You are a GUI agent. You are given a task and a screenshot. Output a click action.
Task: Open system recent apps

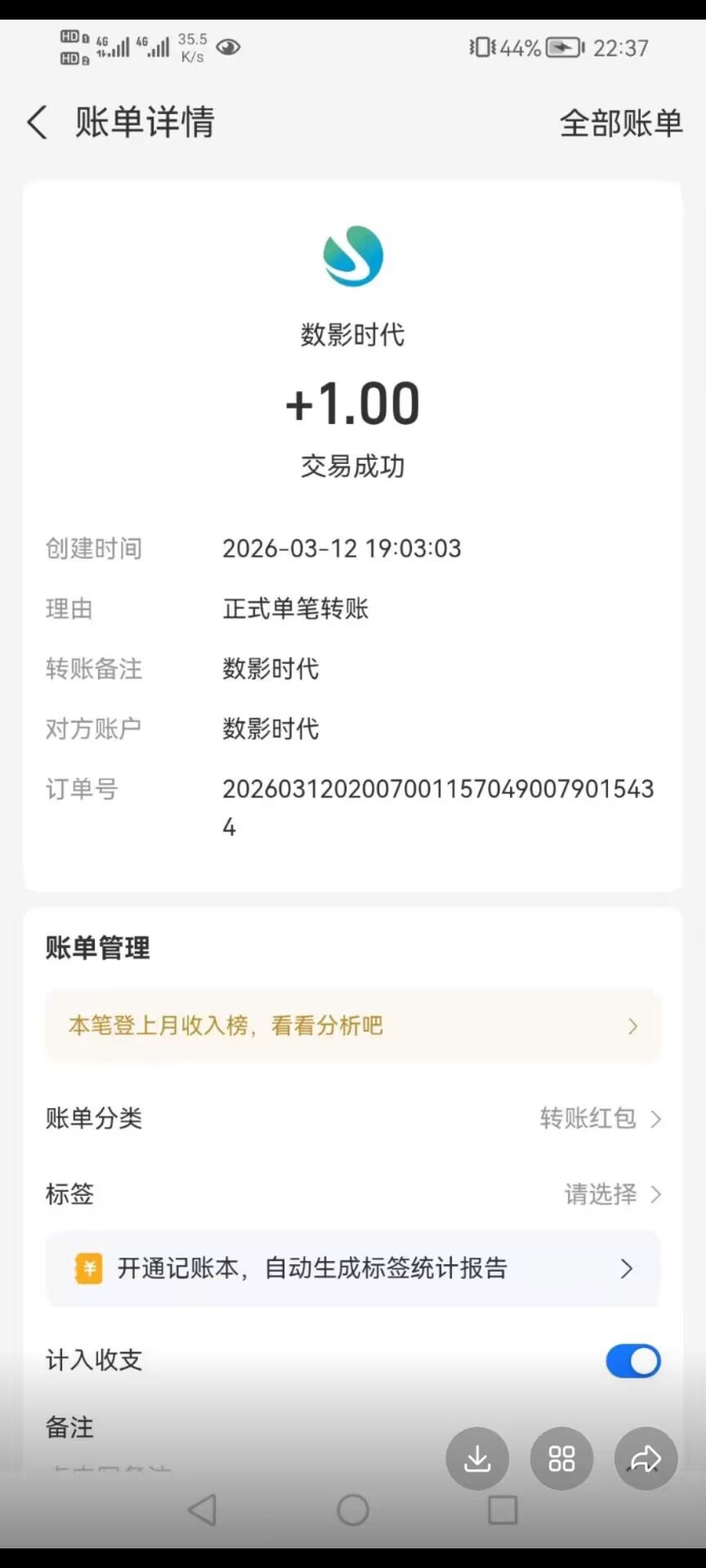503,1510
